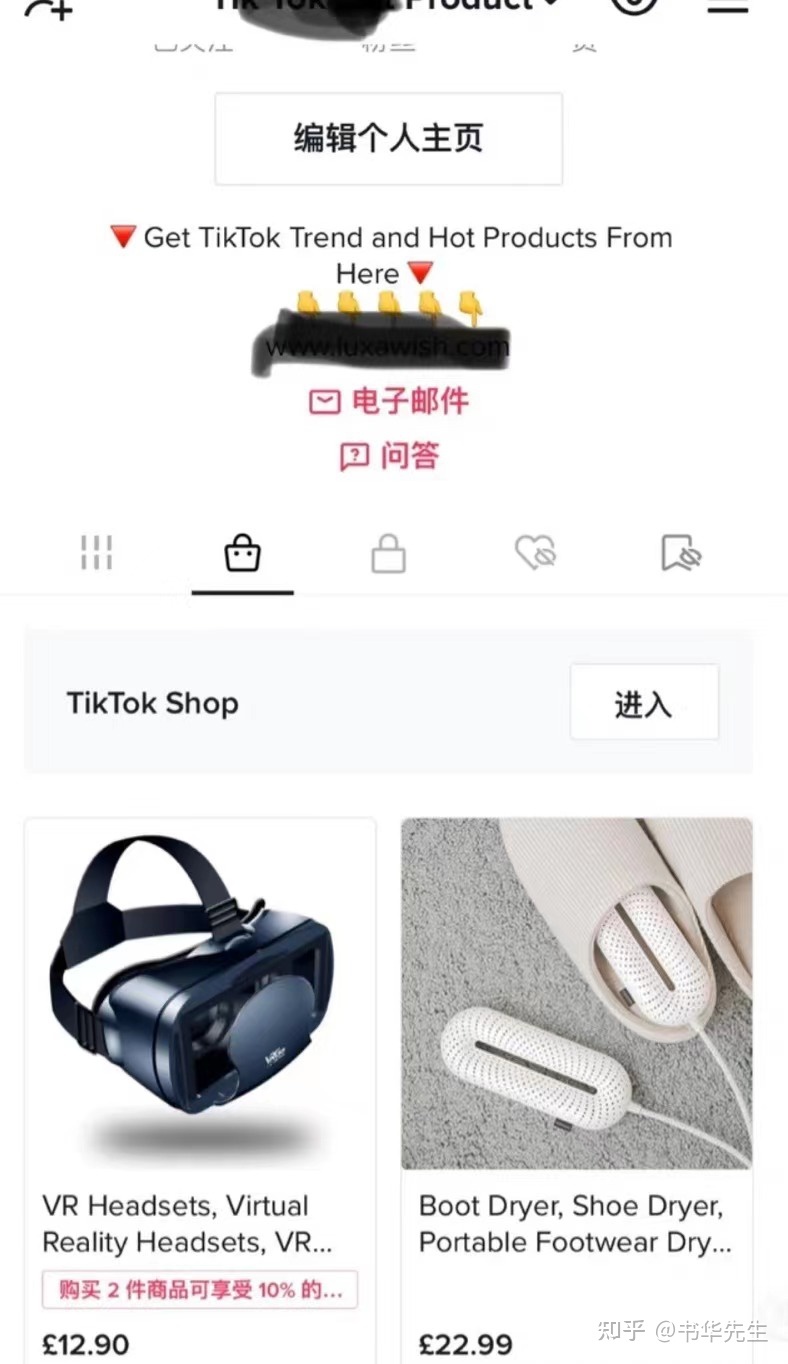Open the videos grid tab icon
The height and width of the screenshot is (1364, 788).
click(95, 552)
